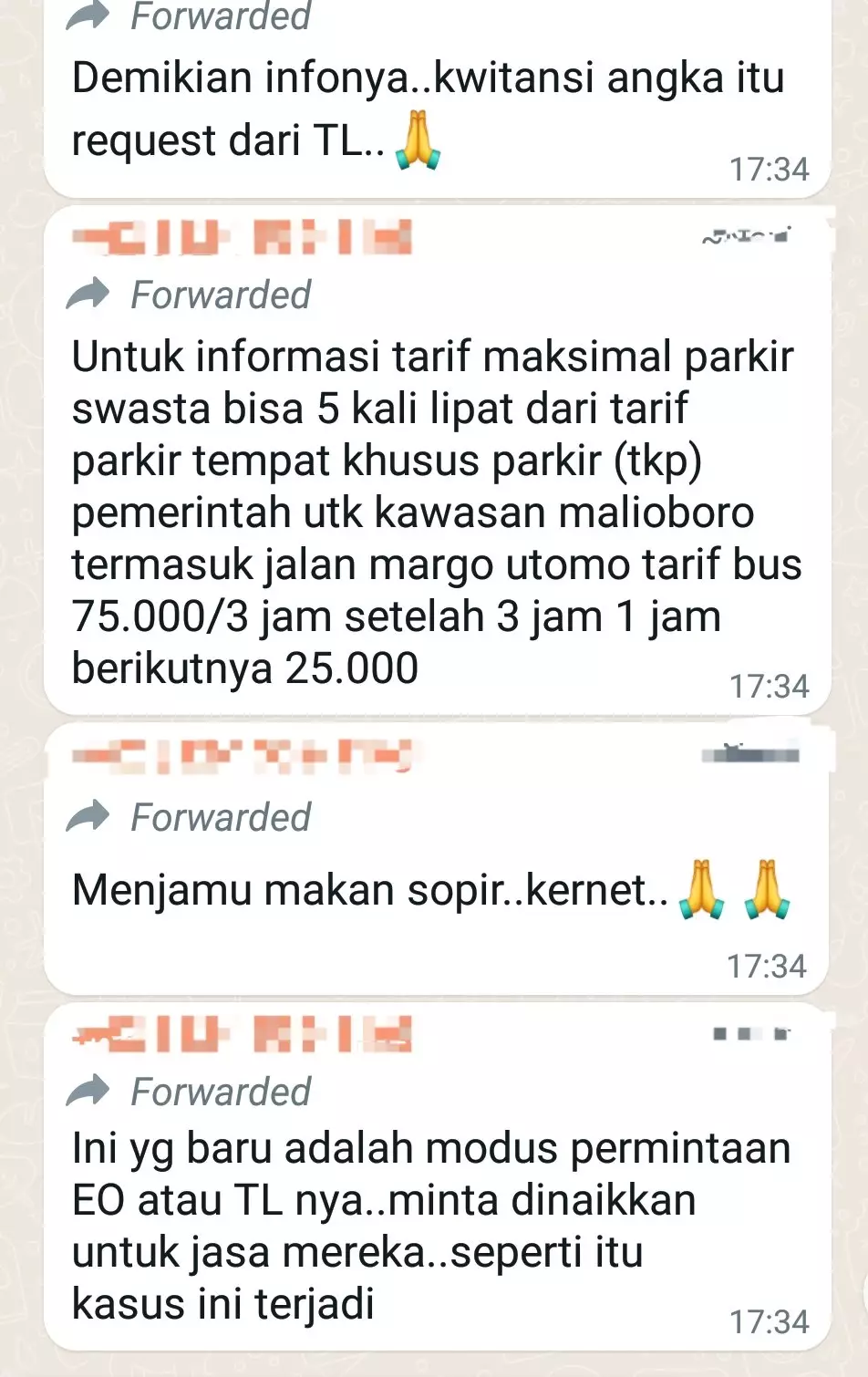868x1377 pixels.
Task: Click the Forwarded arrow on the 'Menjamu makan sopir' message
Action: pyautogui.click(x=88, y=817)
